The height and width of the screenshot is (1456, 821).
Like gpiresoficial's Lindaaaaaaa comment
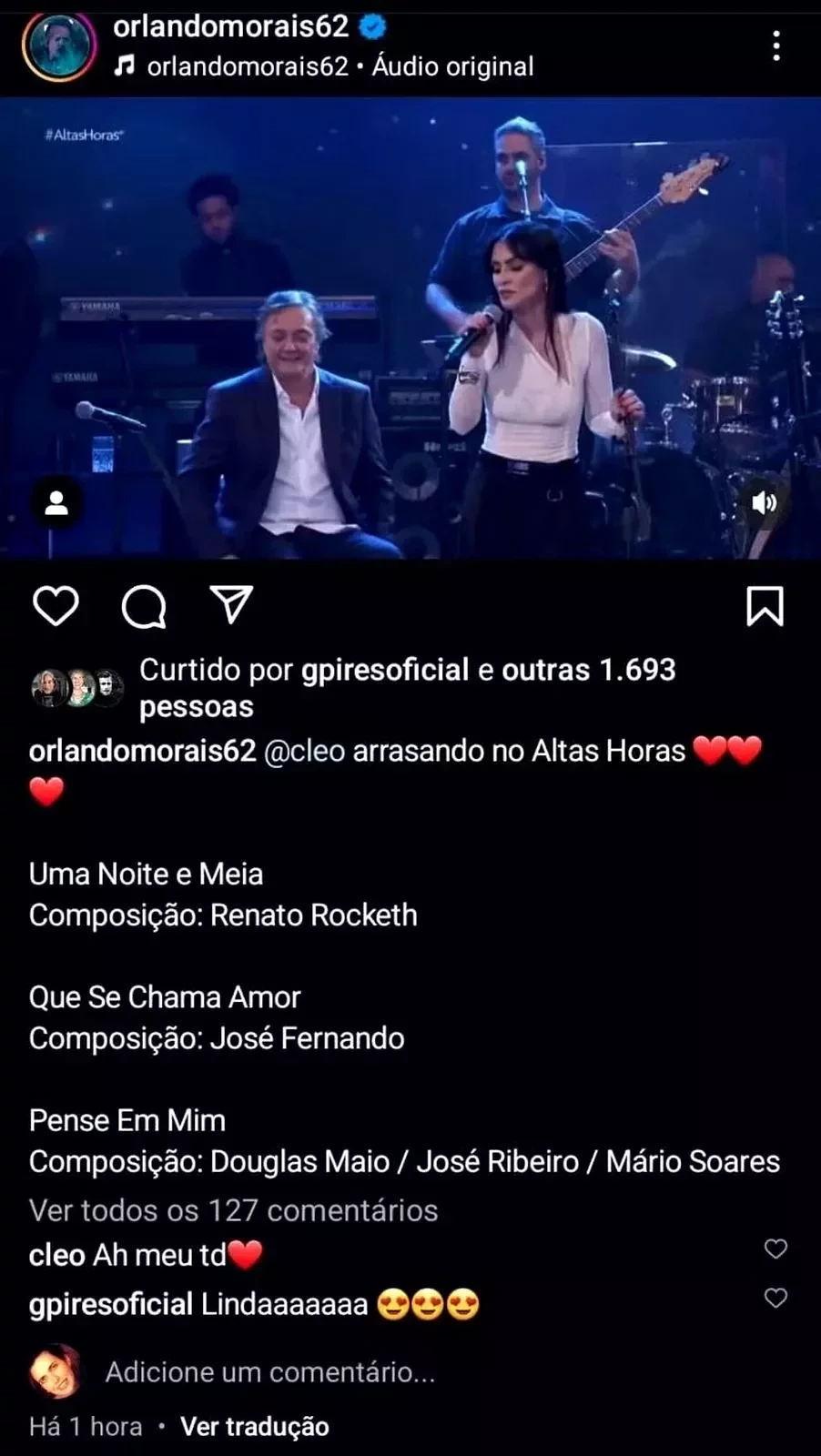(x=775, y=1298)
